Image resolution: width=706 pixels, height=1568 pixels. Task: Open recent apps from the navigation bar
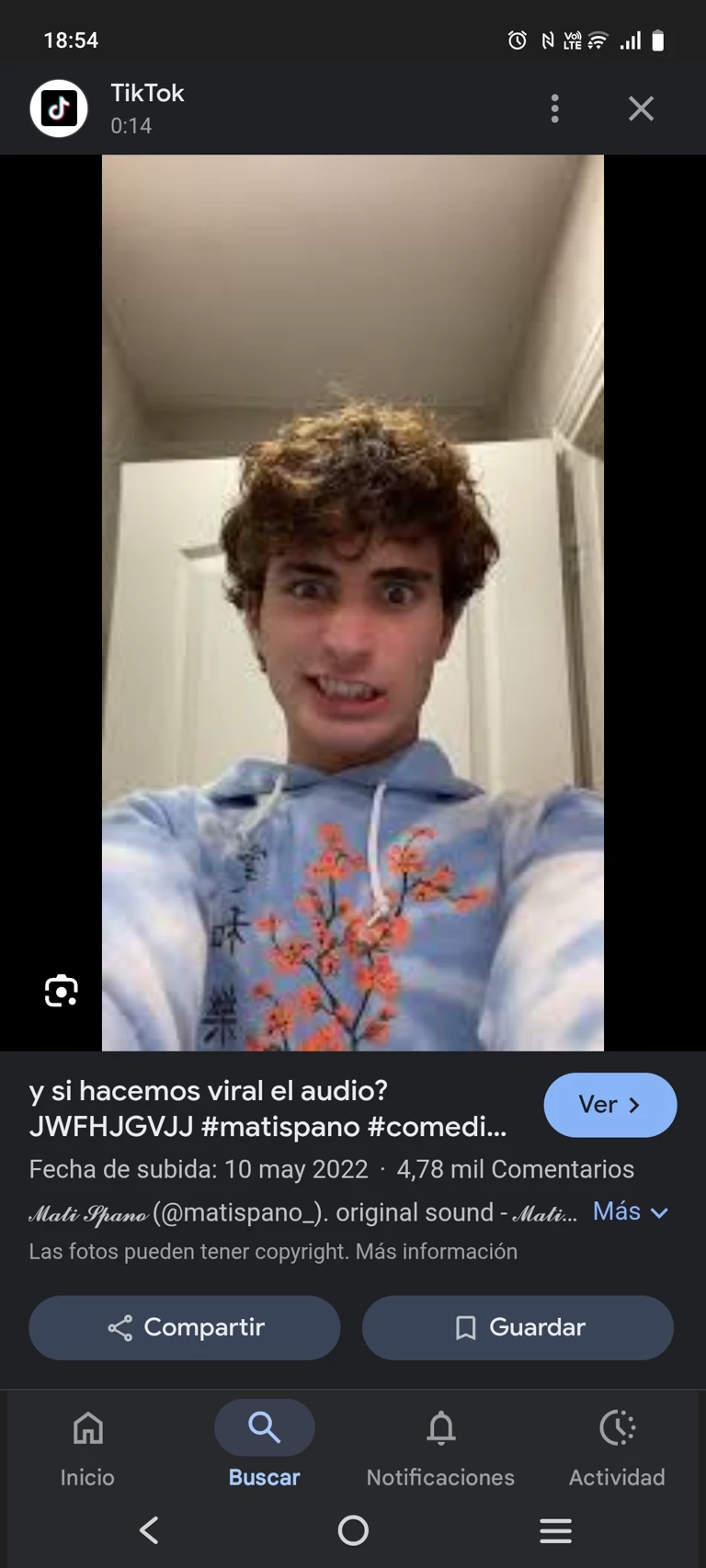(x=555, y=1529)
